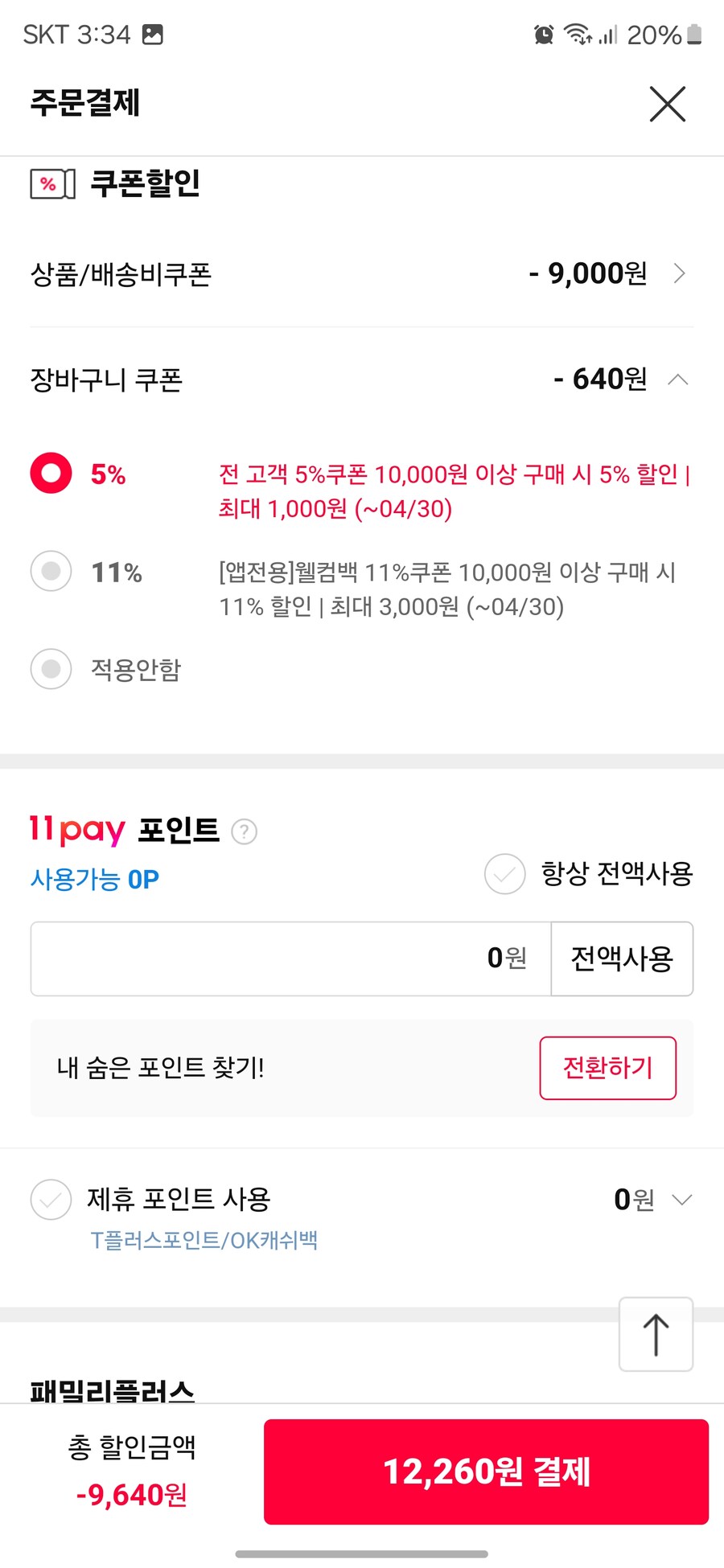Tap the scroll-to-top arrow icon

[x=655, y=1335]
